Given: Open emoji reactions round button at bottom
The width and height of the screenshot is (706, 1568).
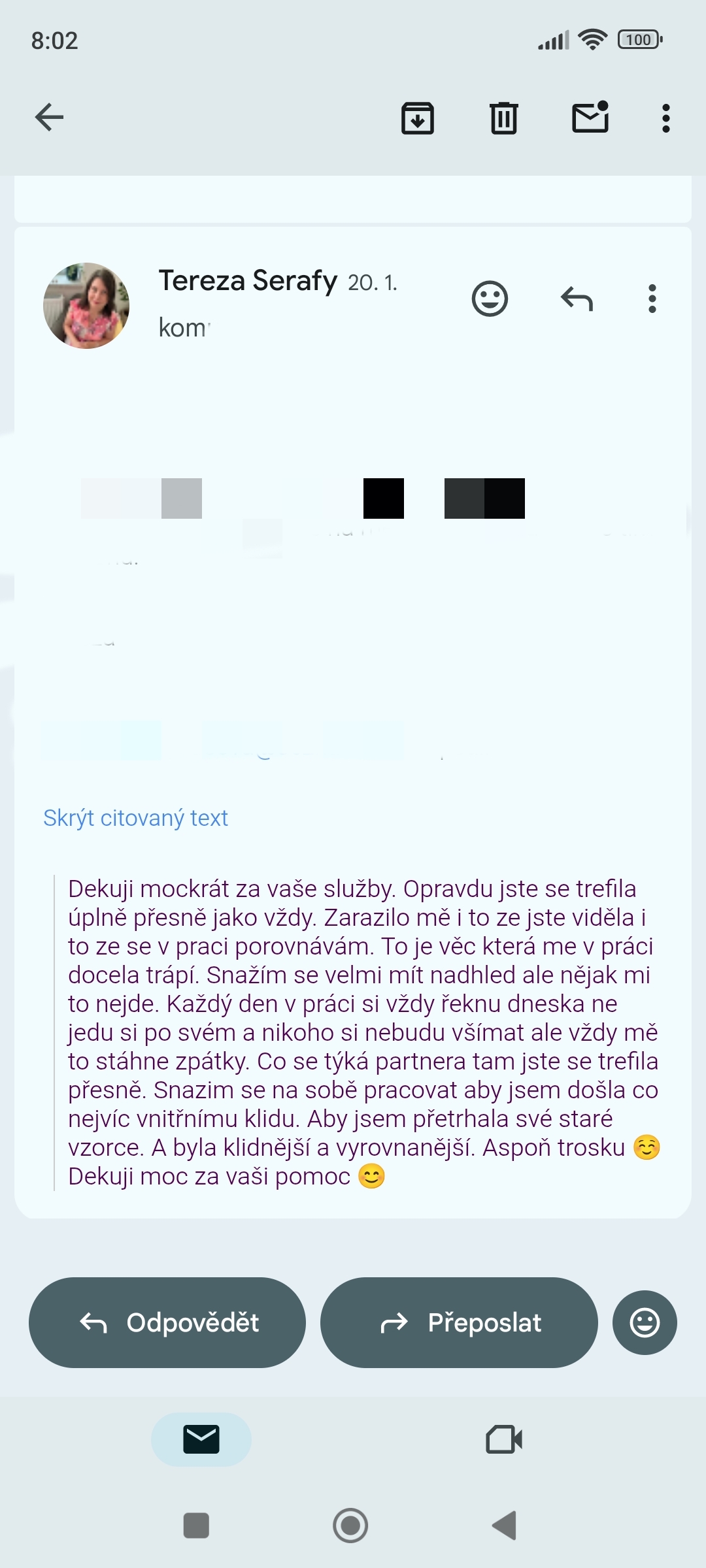Looking at the screenshot, I should (645, 1322).
